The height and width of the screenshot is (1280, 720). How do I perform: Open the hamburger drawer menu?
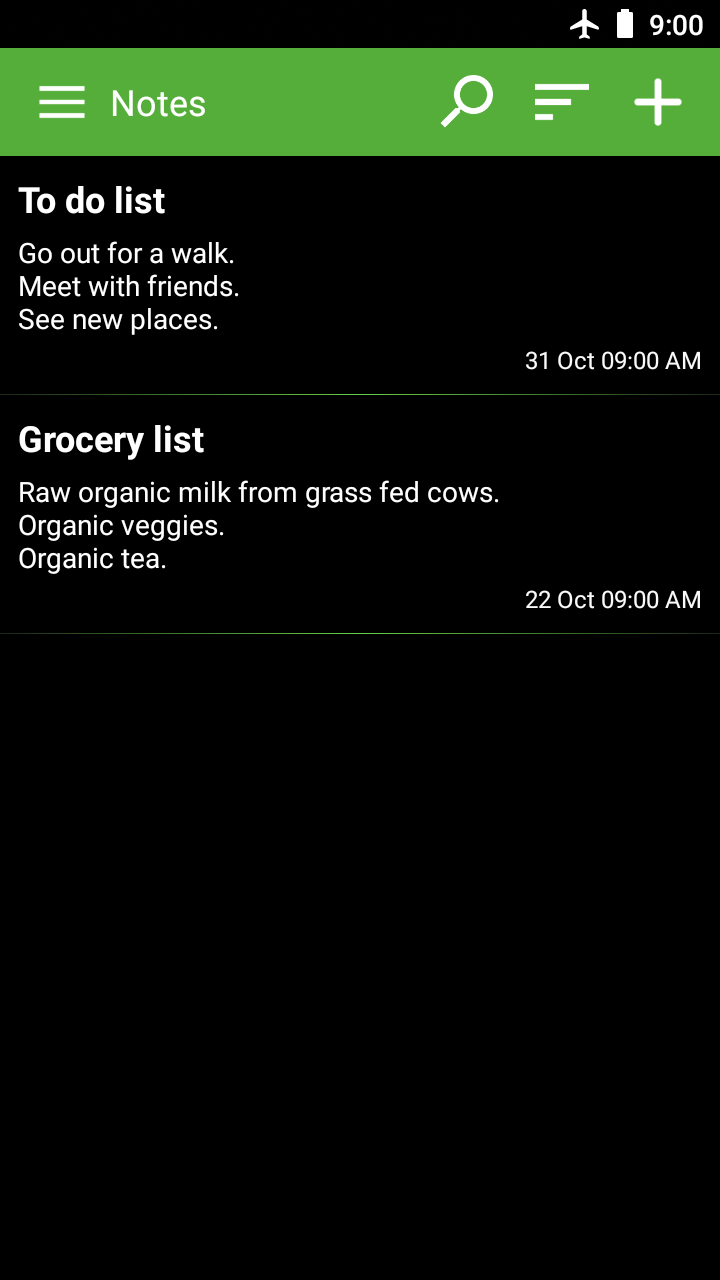(62, 103)
